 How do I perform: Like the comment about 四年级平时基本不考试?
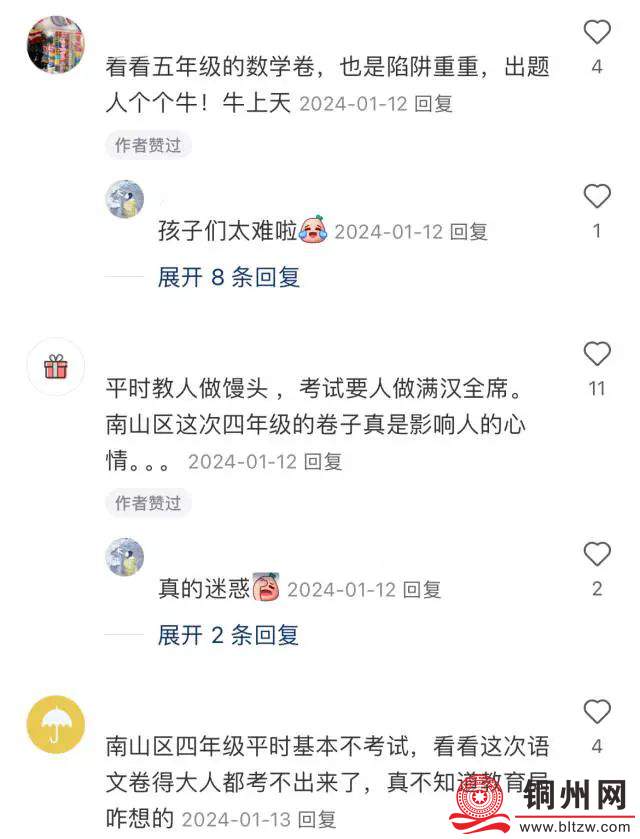point(597,712)
